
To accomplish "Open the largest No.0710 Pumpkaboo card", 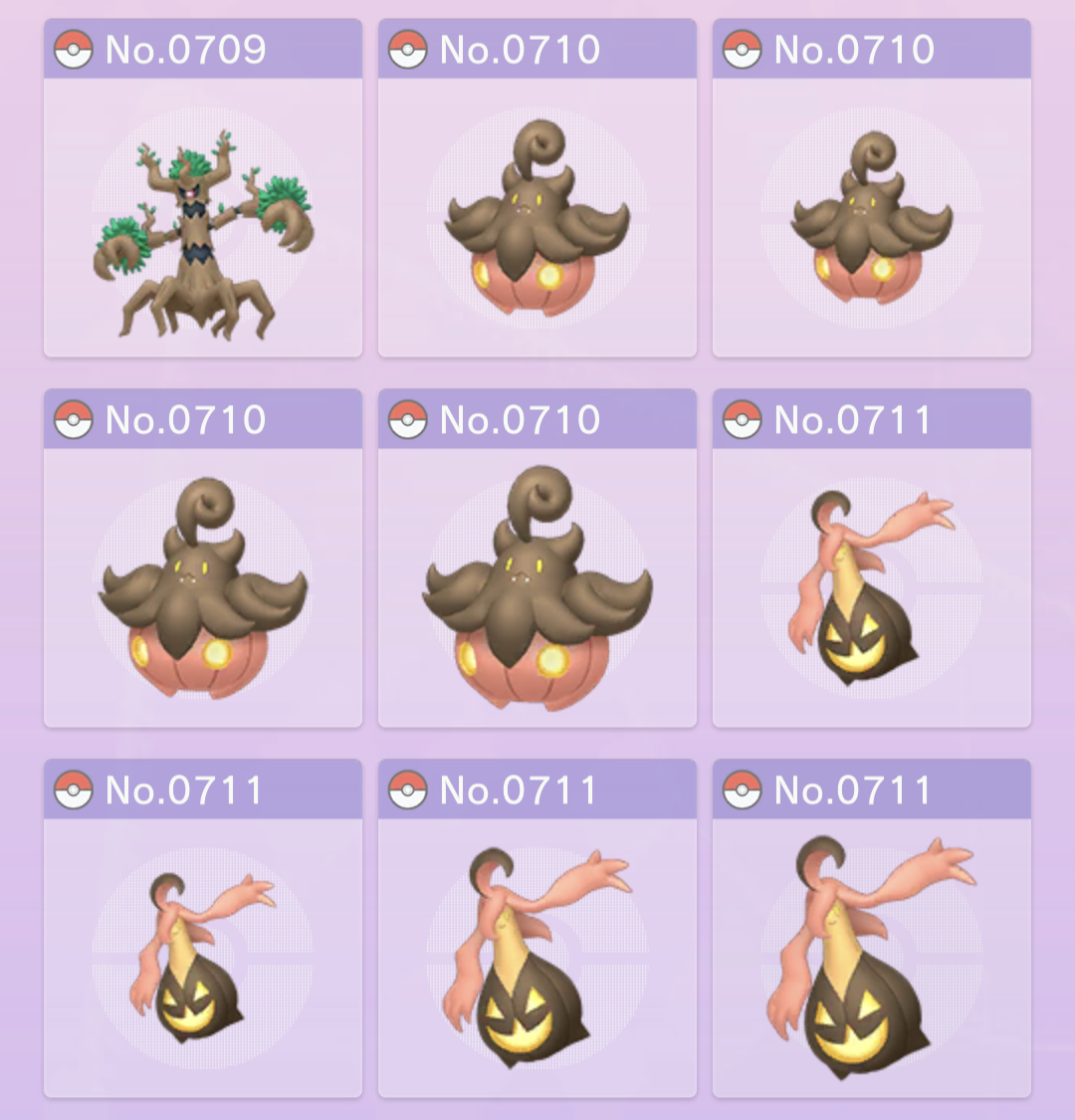I will tap(537, 587).
